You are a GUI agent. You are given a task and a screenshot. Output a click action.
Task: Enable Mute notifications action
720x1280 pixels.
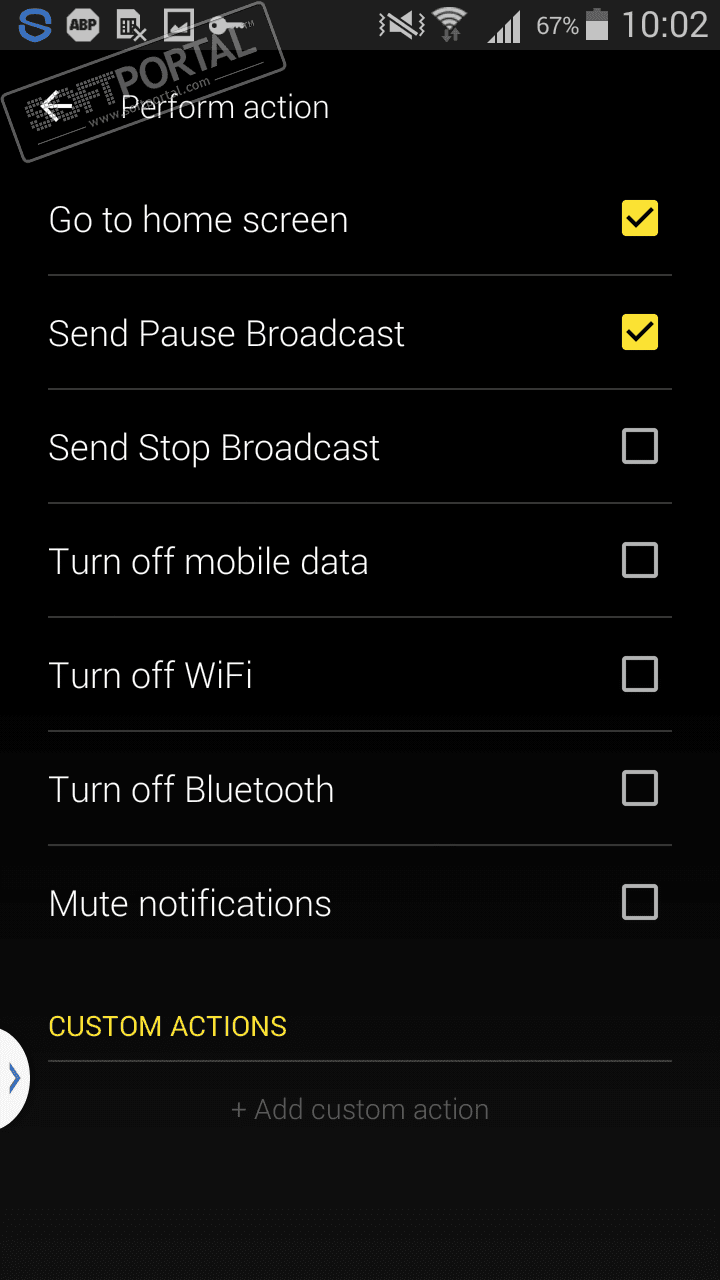[640, 902]
